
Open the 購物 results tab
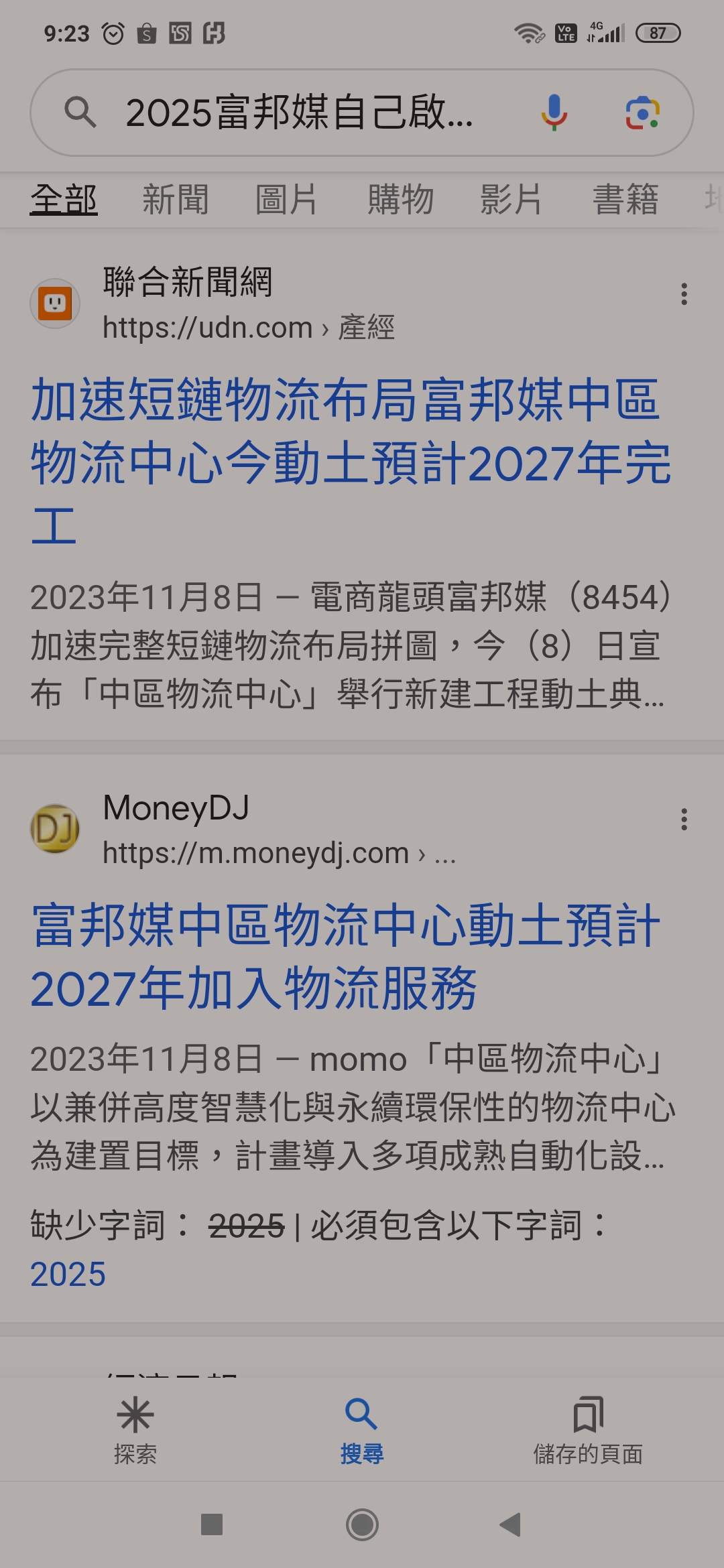click(x=400, y=198)
